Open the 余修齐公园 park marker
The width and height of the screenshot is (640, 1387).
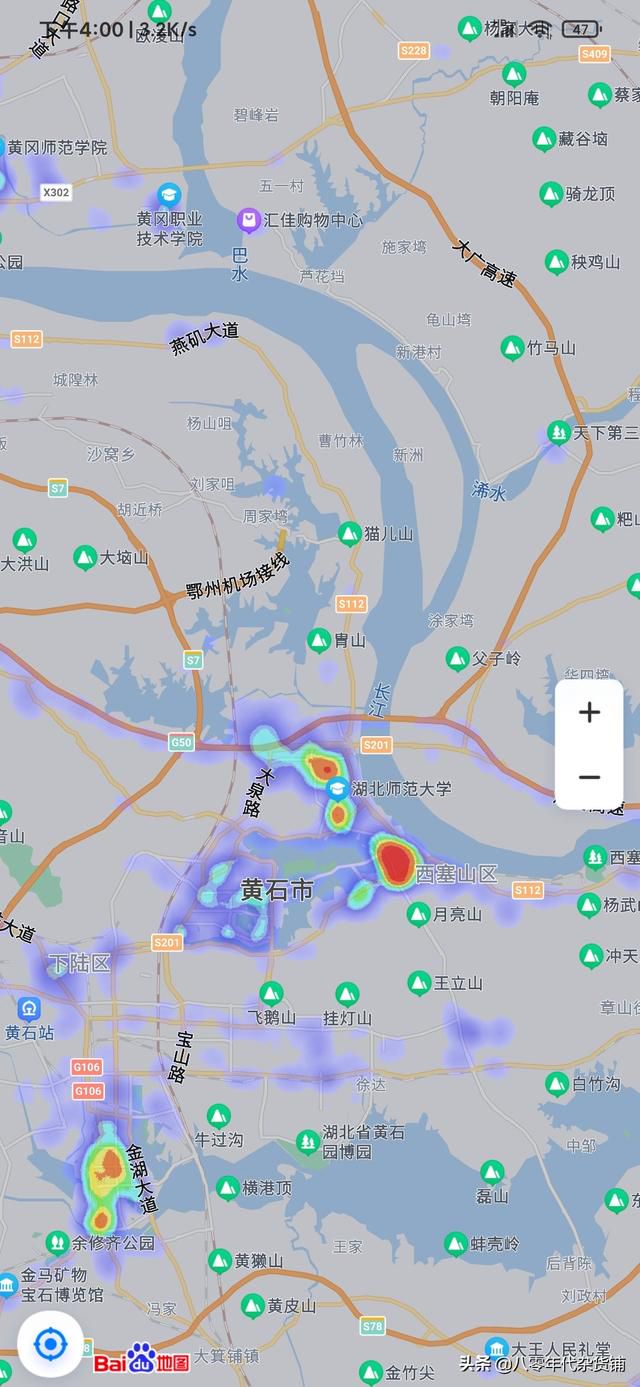[57, 1243]
